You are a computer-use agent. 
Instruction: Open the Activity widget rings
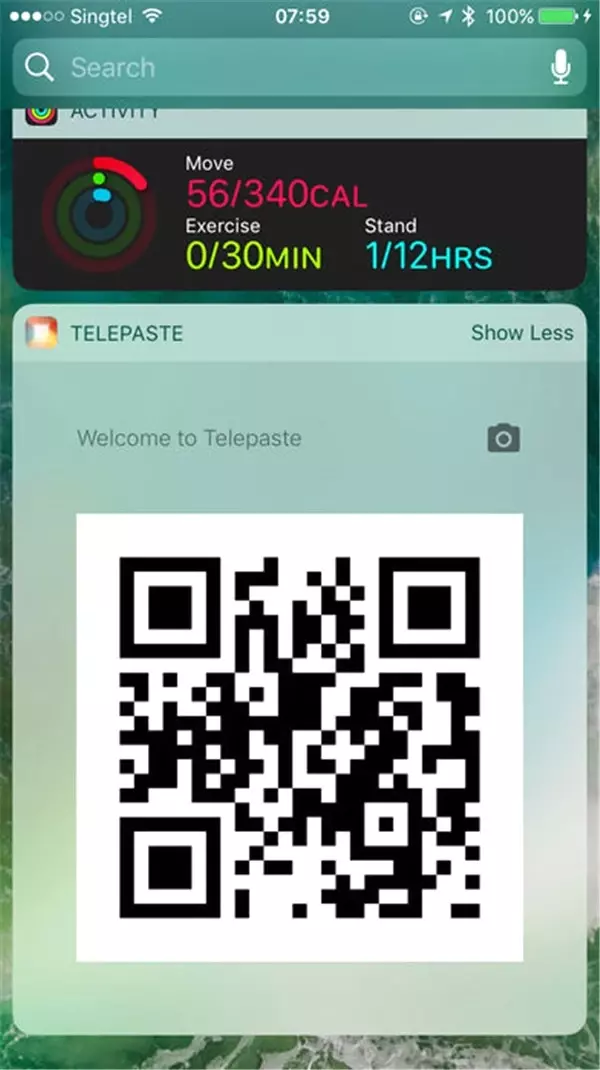pos(99,213)
